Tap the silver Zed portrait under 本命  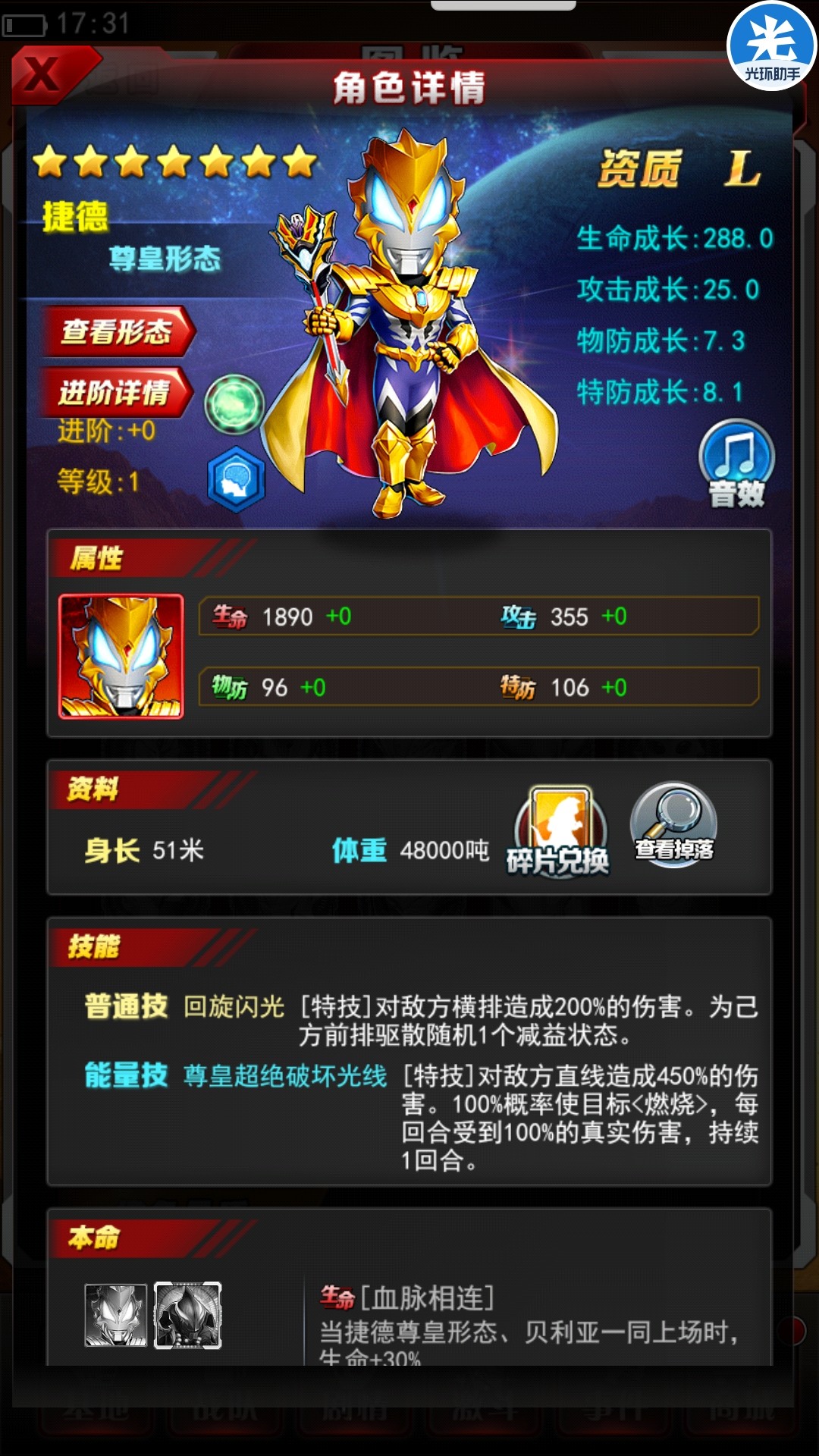point(115,1316)
